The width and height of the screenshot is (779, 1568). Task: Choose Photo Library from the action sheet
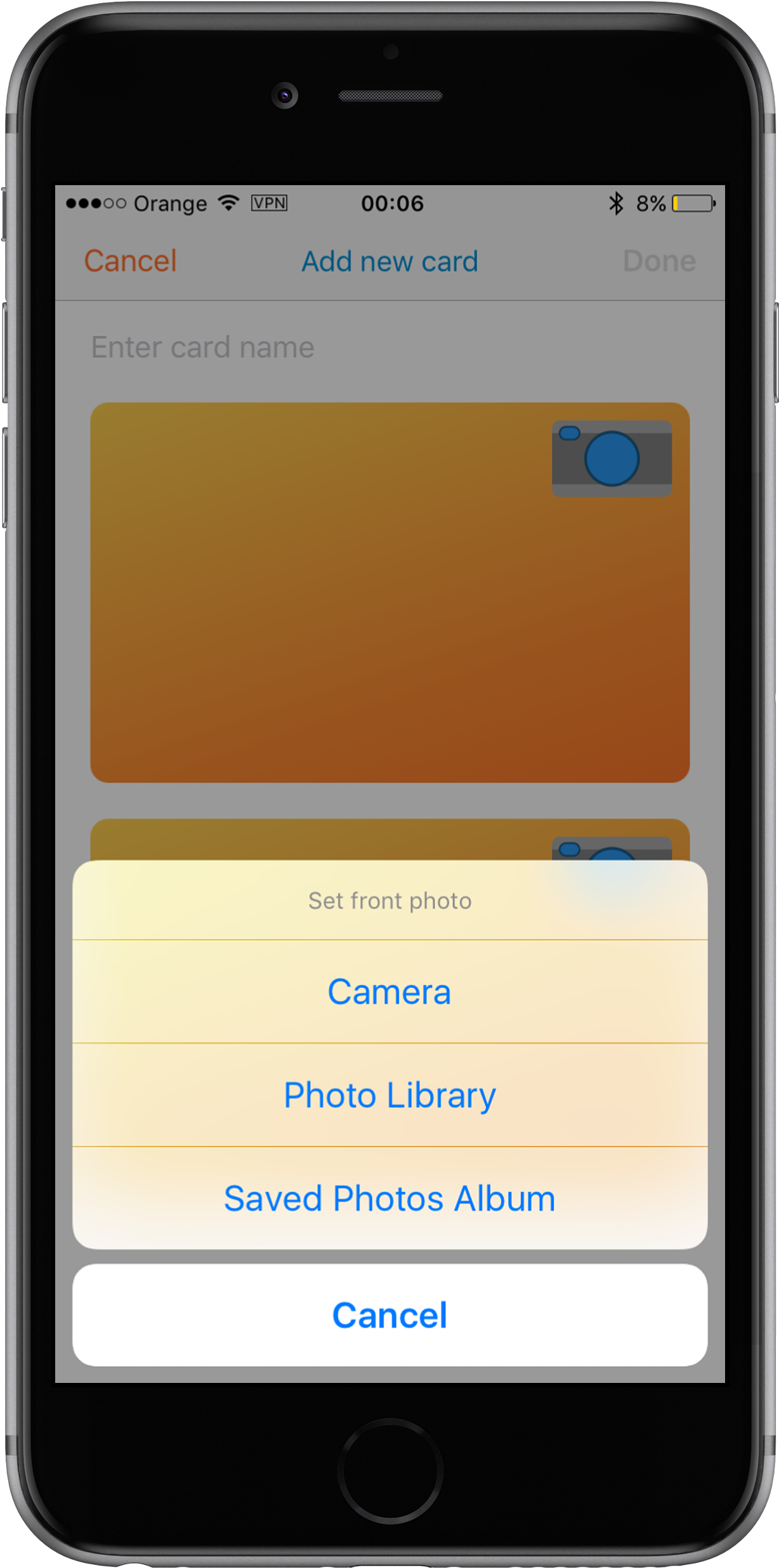tap(389, 1094)
